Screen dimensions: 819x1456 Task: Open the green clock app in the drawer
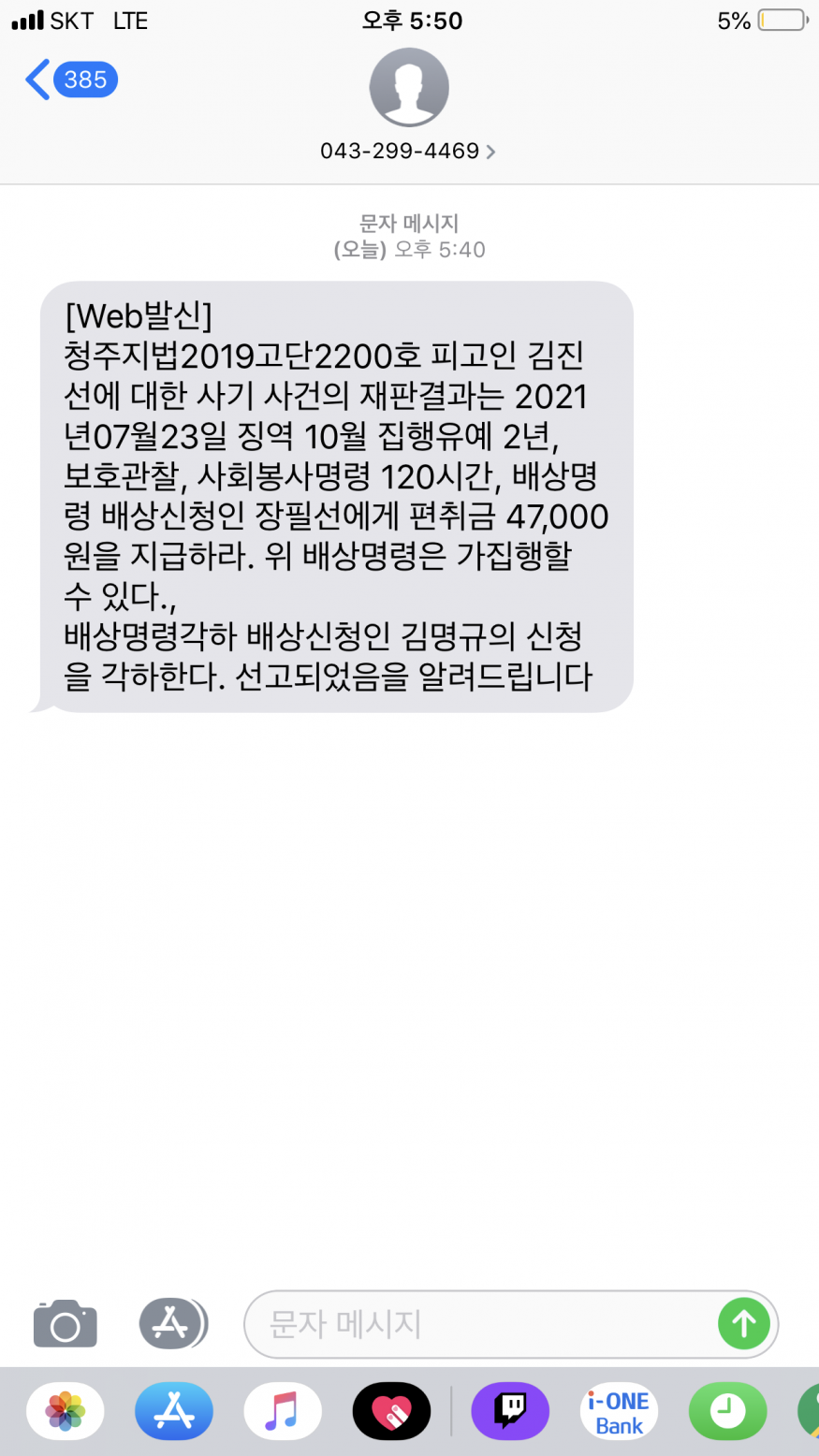click(x=727, y=1411)
